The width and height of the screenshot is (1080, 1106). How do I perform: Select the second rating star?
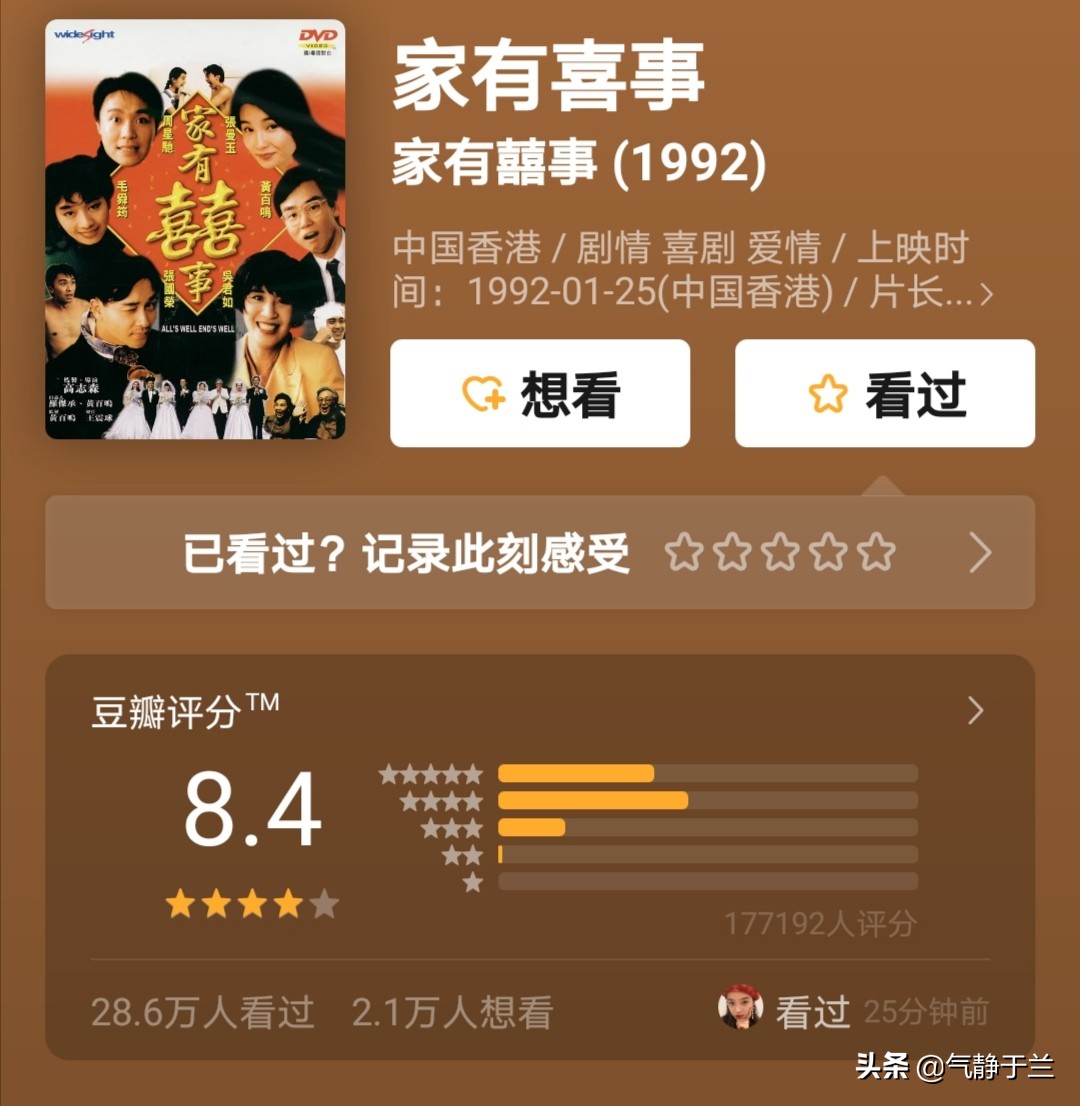[735, 553]
